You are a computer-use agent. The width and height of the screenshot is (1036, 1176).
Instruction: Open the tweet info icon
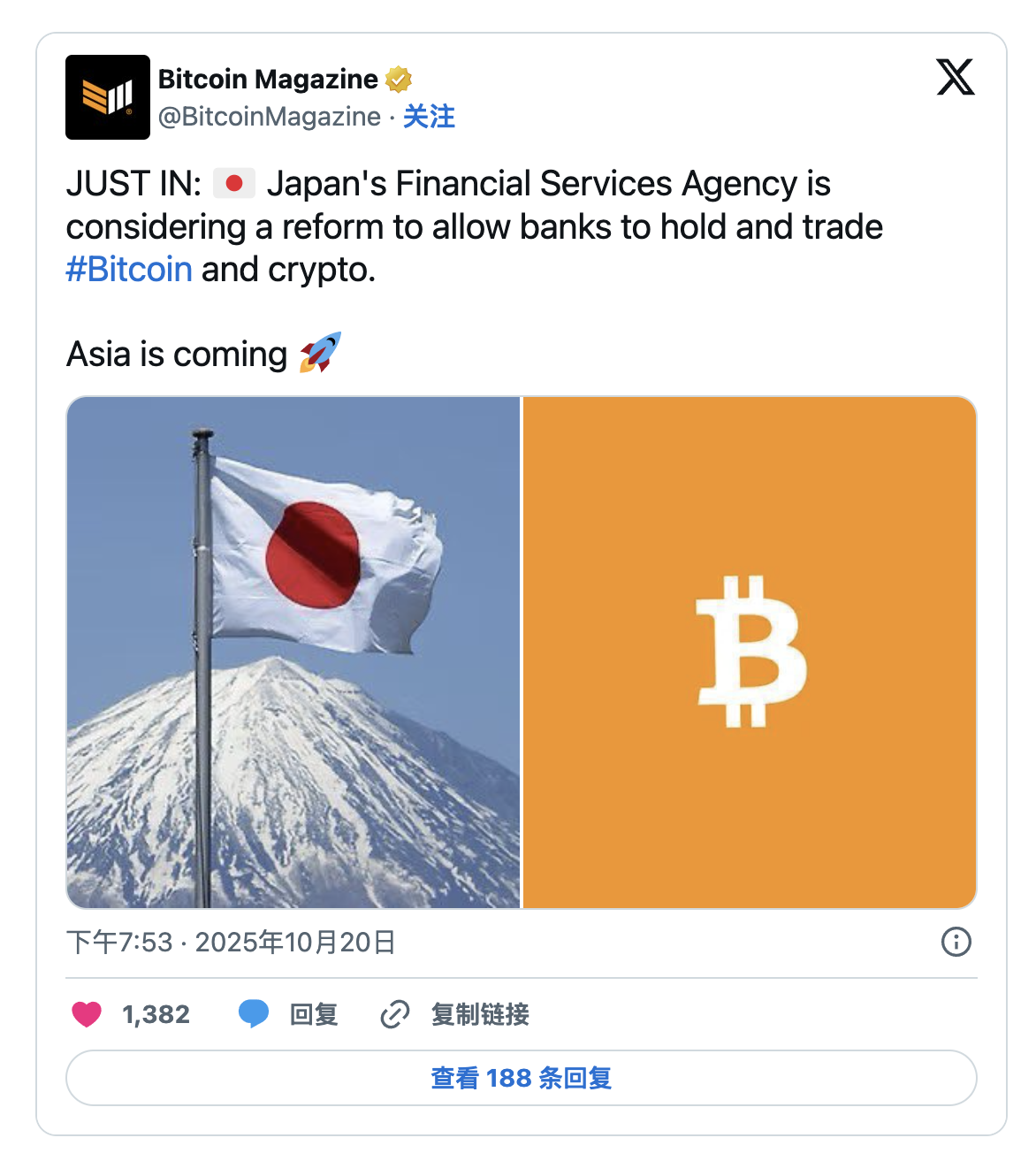tap(956, 942)
